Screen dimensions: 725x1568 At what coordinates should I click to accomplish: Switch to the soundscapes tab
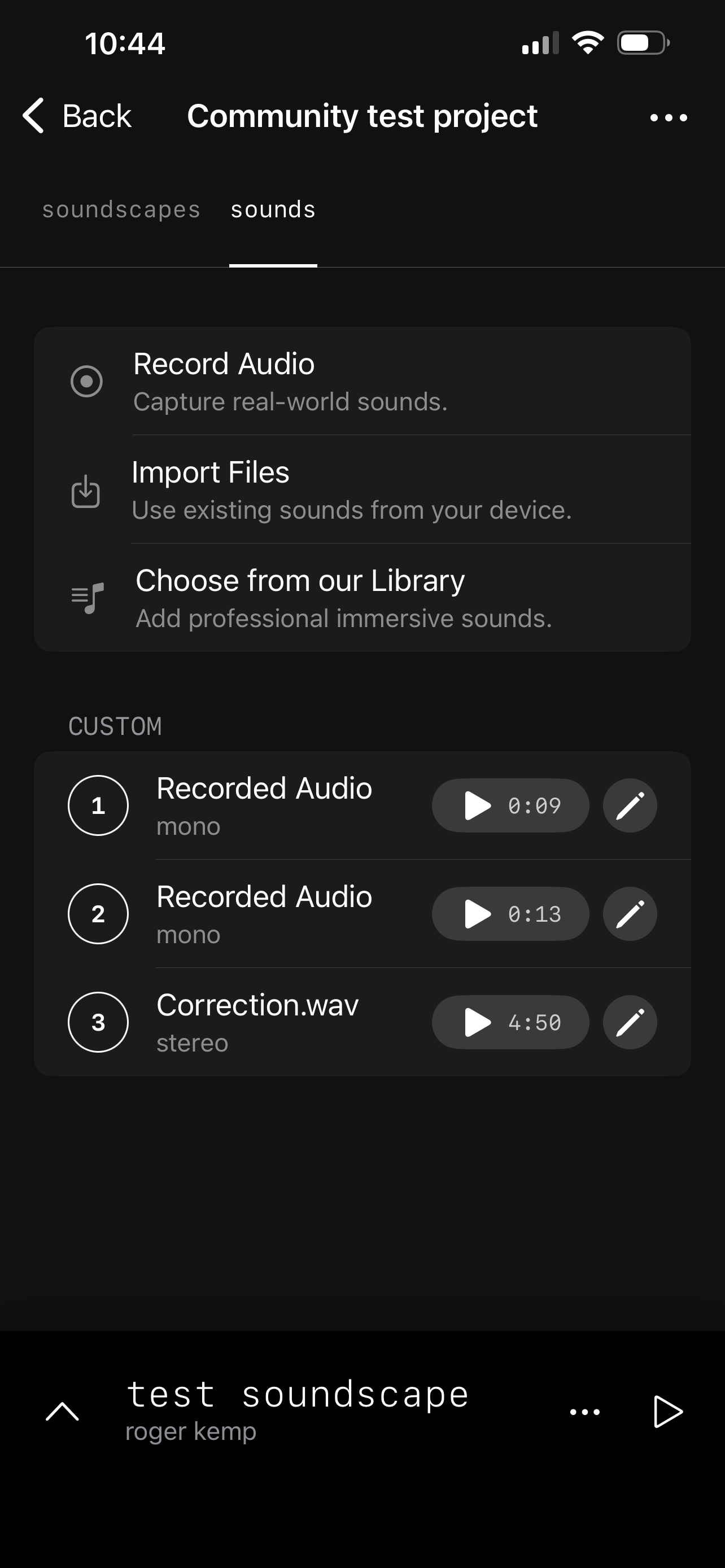(121, 209)
